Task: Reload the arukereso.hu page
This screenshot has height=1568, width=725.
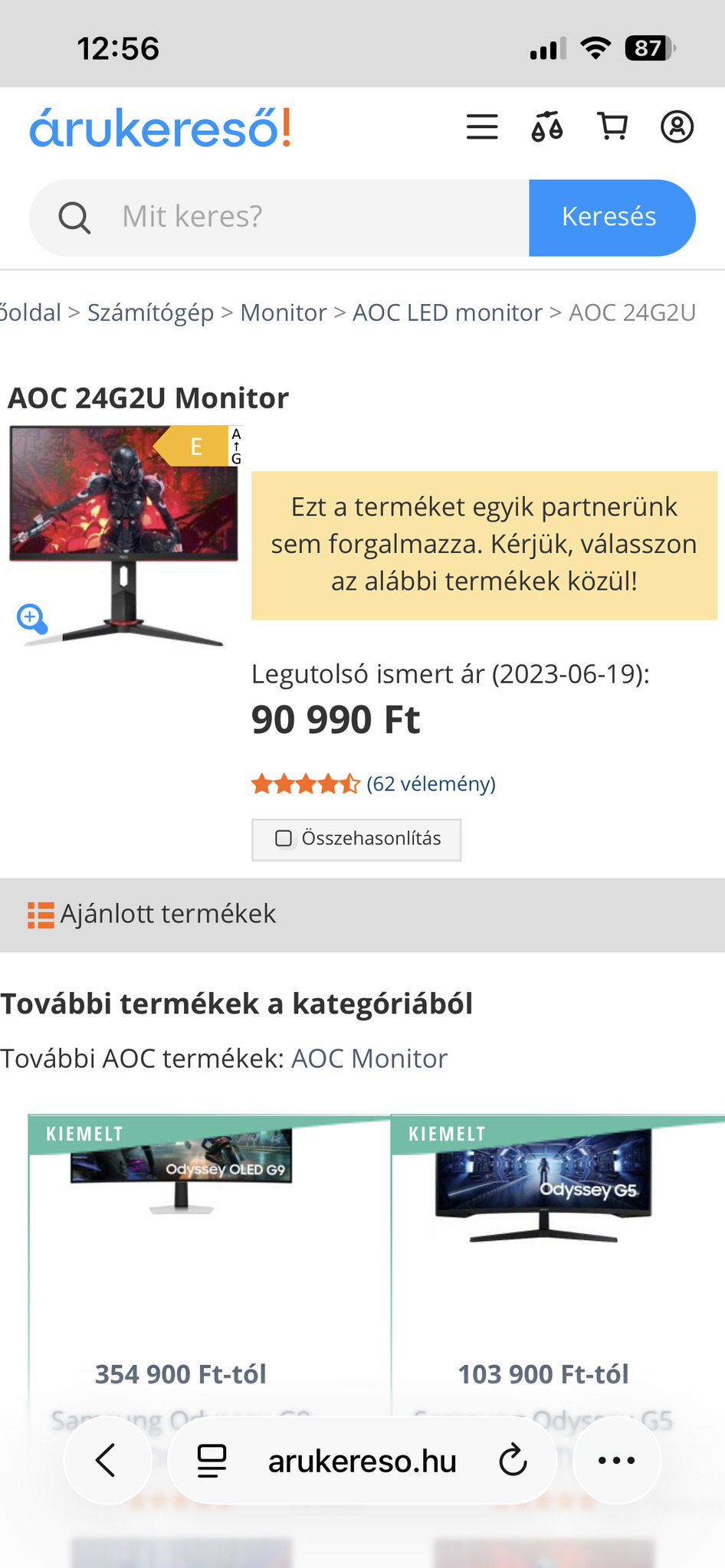Action: 513,1461
